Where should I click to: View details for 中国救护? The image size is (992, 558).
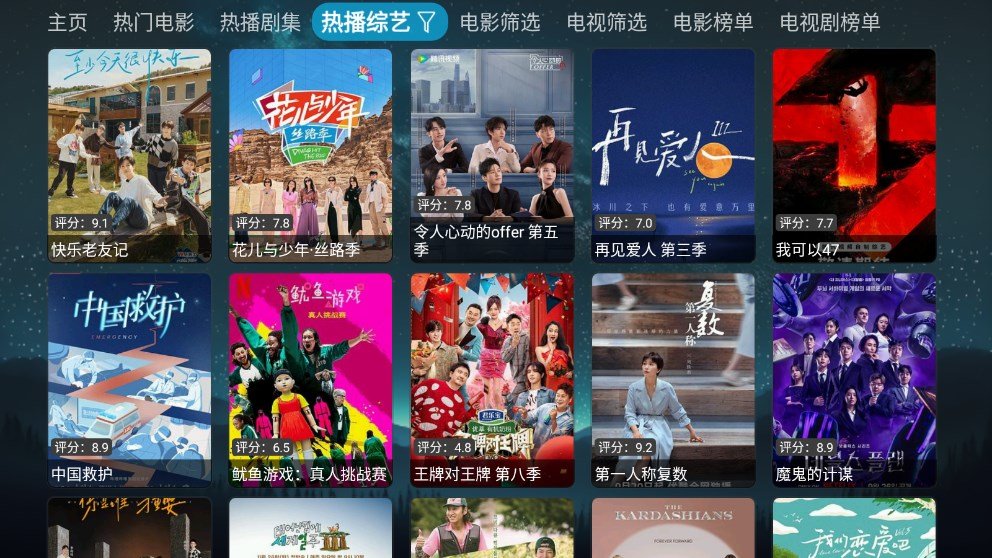click(x=130, y=380)
